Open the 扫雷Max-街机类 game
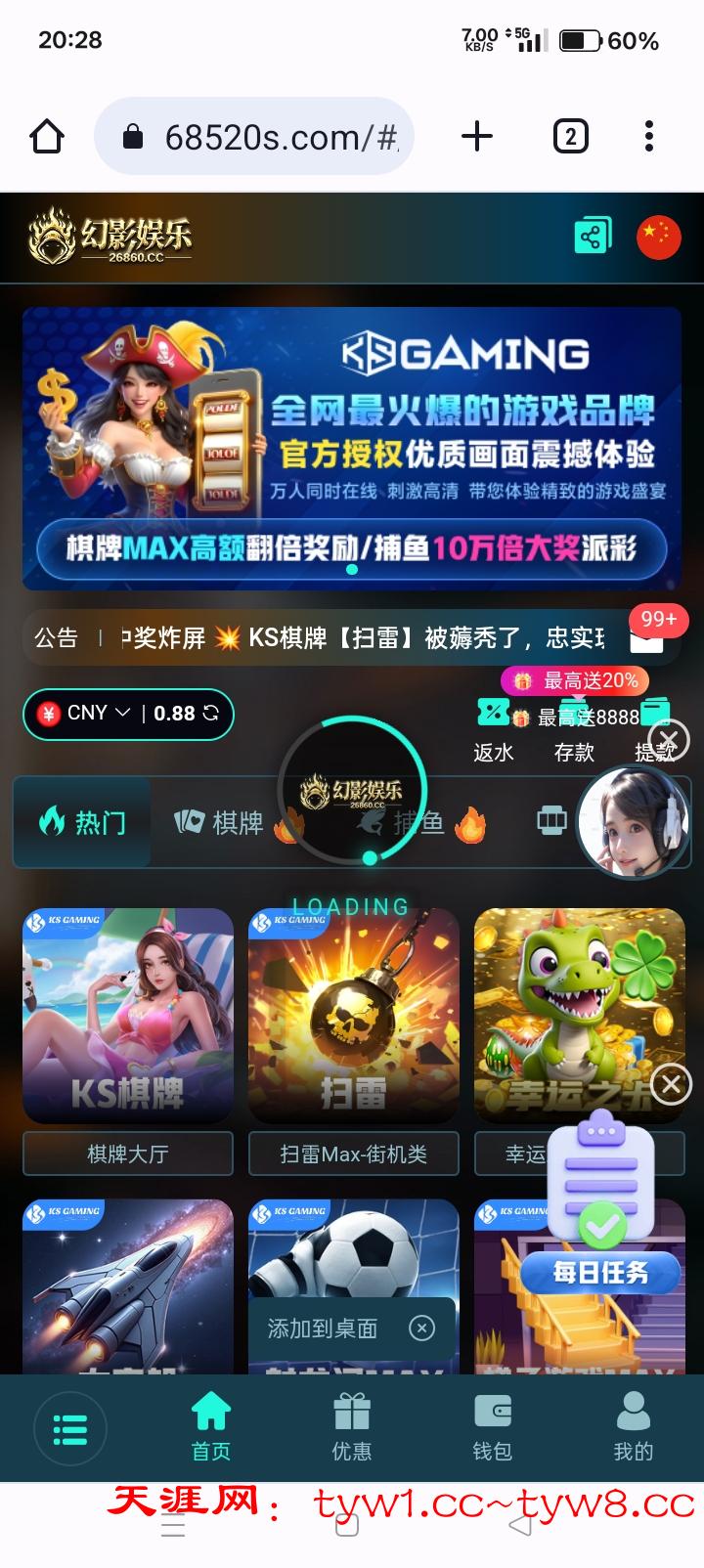 [x=354, y=1017]
